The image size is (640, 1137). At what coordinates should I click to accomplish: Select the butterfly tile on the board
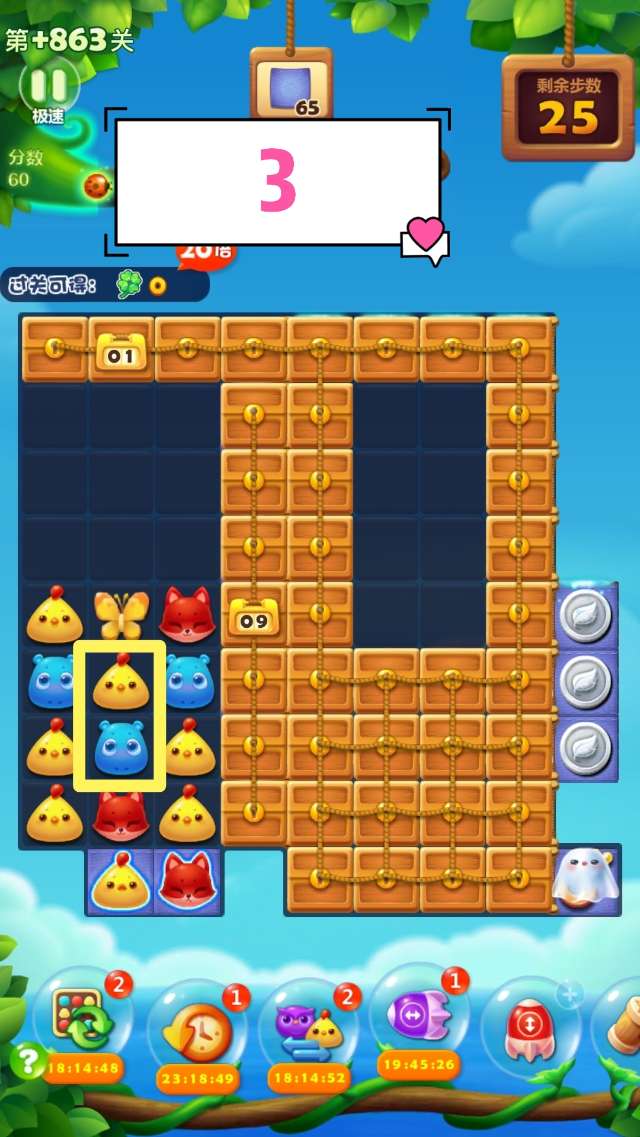pyautogui.click(x=120, y=615)
